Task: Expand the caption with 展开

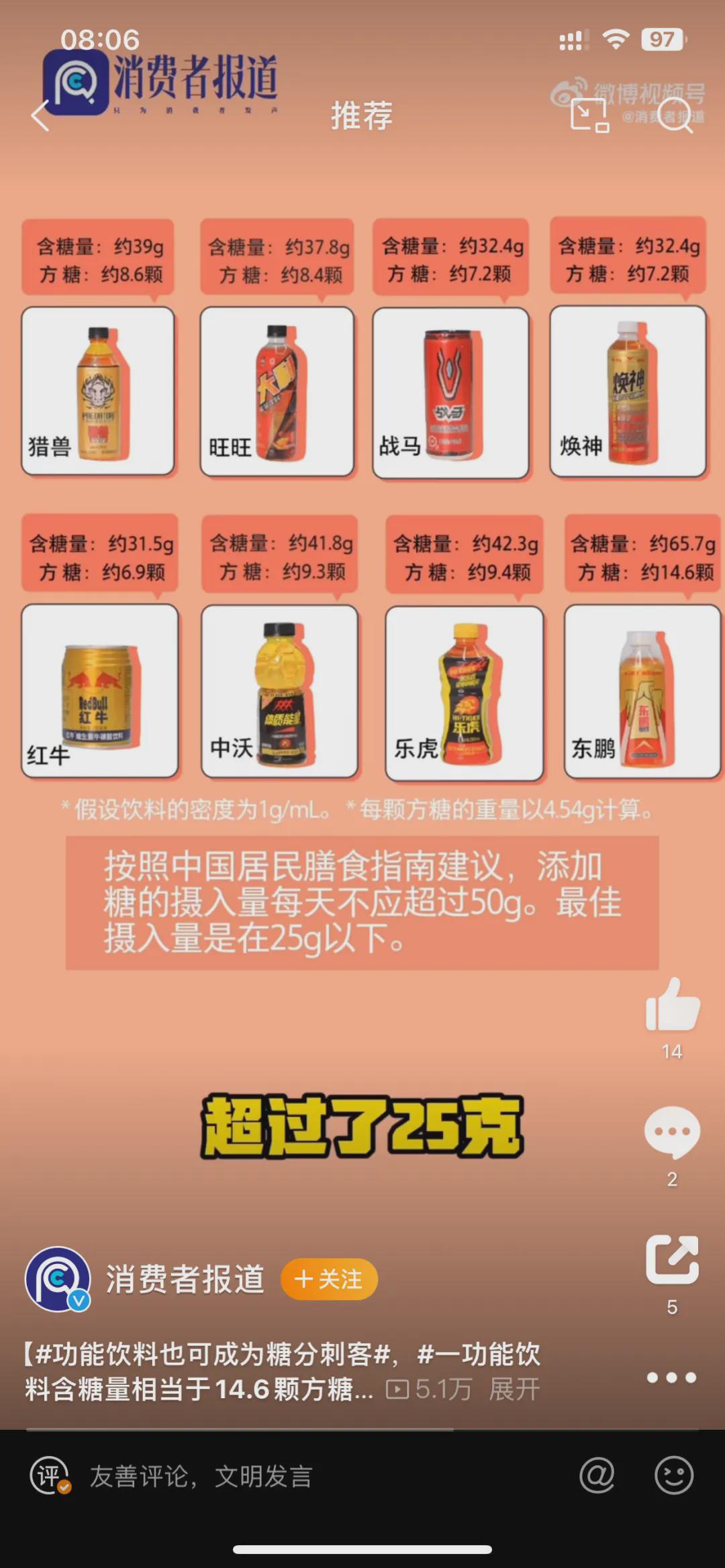Action: (x=514, y=1389)
